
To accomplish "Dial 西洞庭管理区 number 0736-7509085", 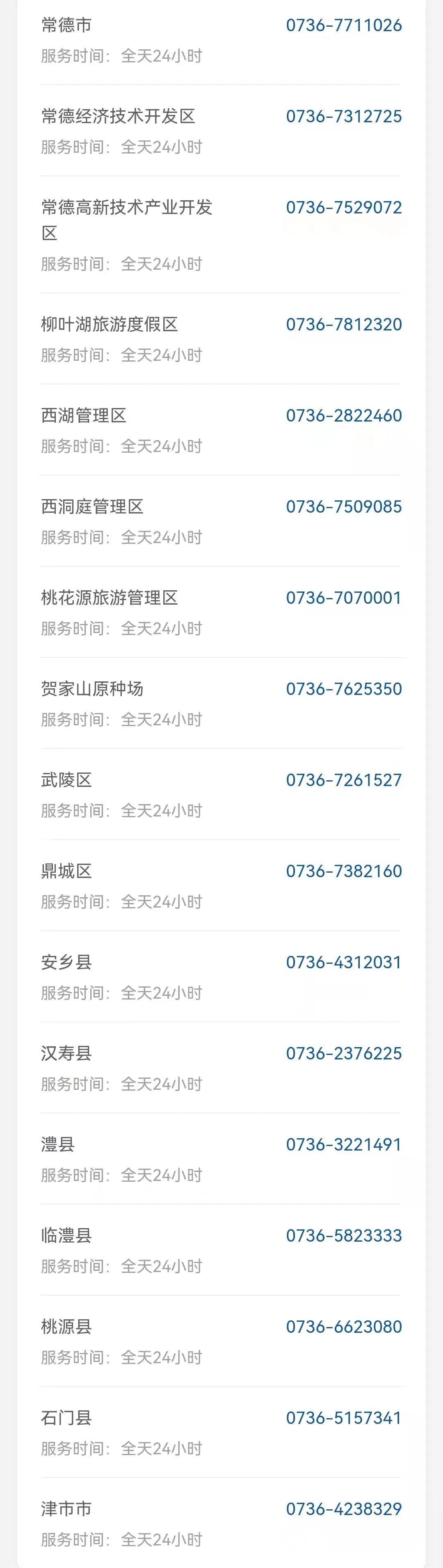I will click(344, 507).
